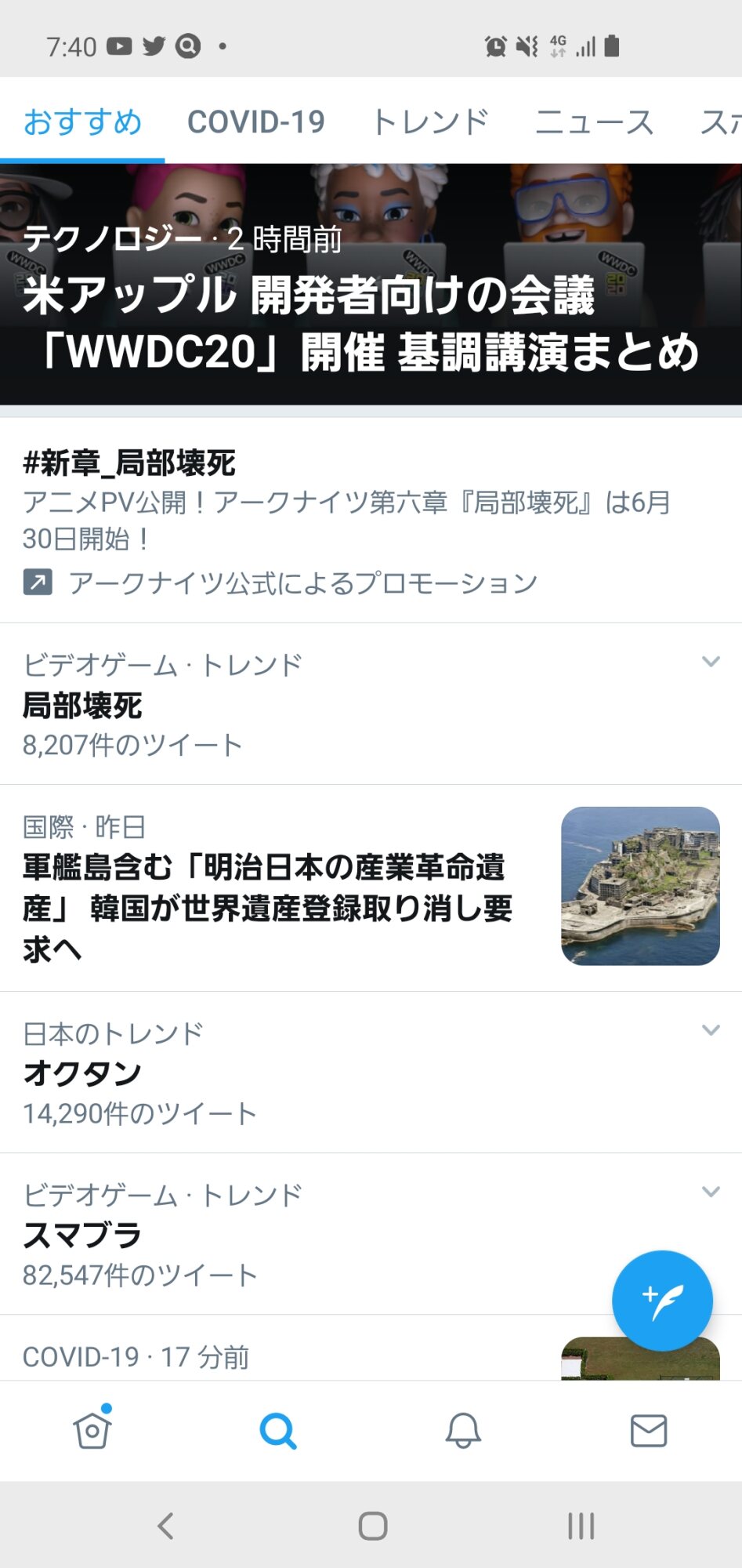The height and width of the screenshot is (1568, 742).
Task: Open direct messages envelope
Action: (x=649, y=1431)
